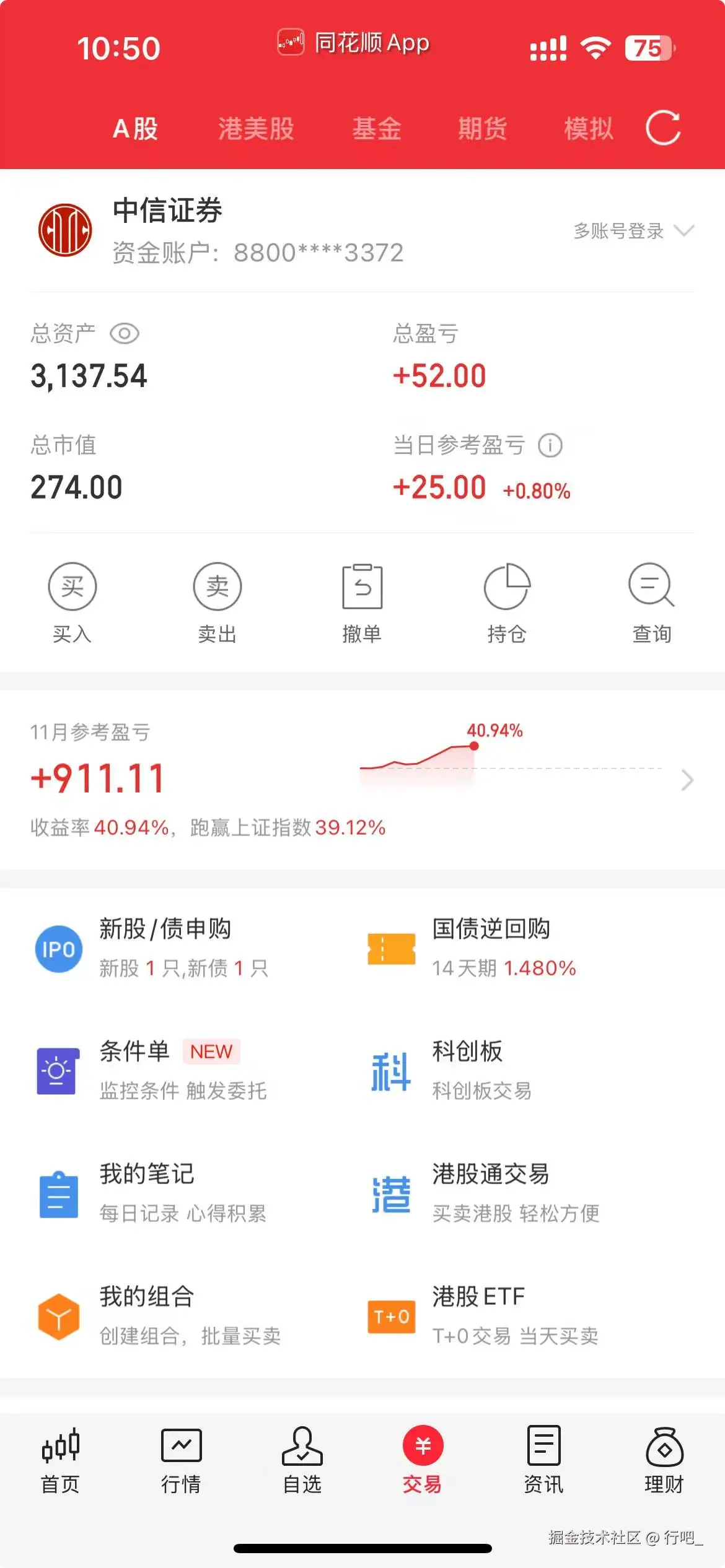725x1568 pixels.
Task: Tap the 当日参考盈亏 info tooltip icon
Action: [x=551, y=445]
